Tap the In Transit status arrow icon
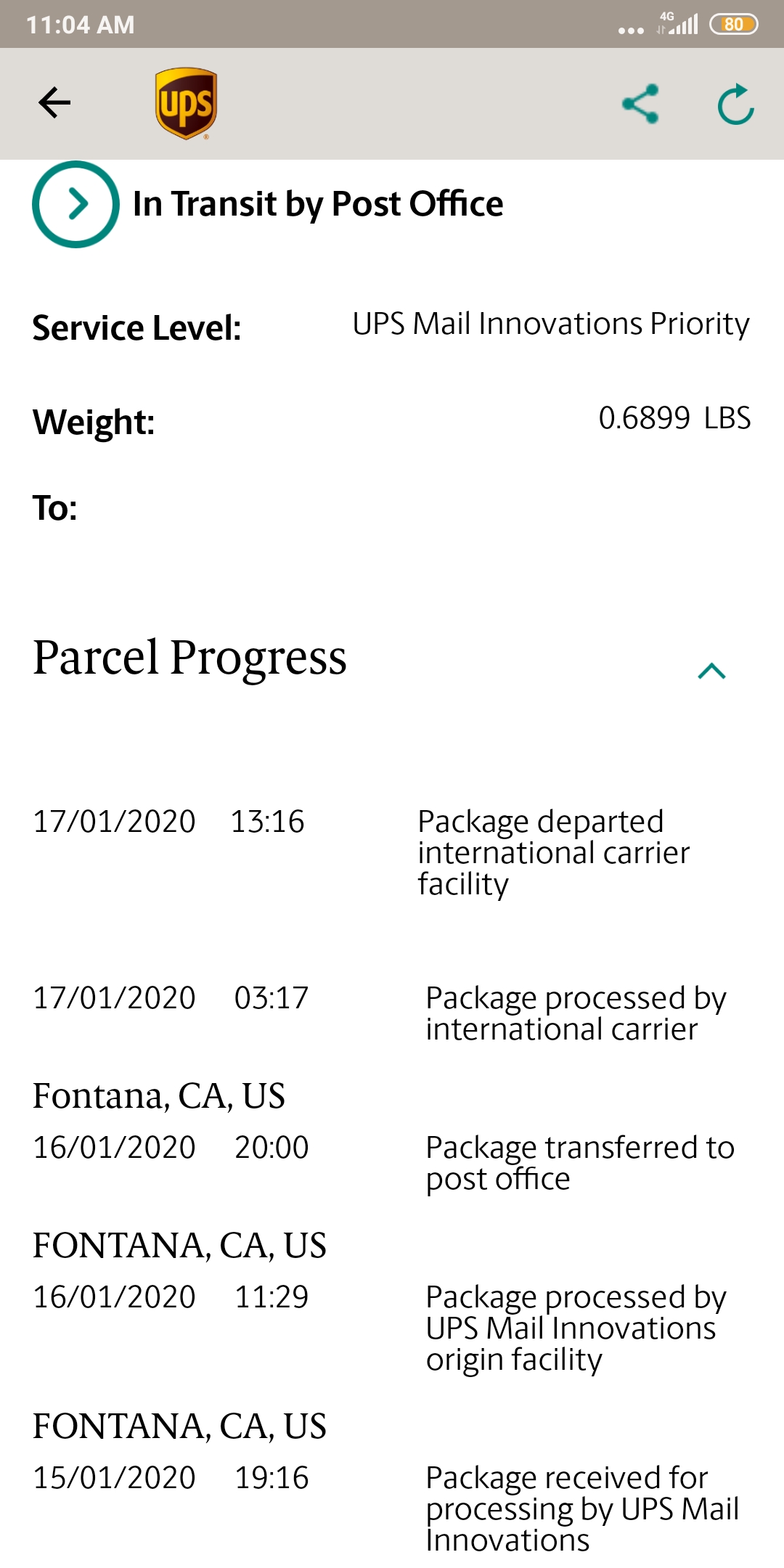The height and width of the screenshot is (1568, 784). (75, 204)
